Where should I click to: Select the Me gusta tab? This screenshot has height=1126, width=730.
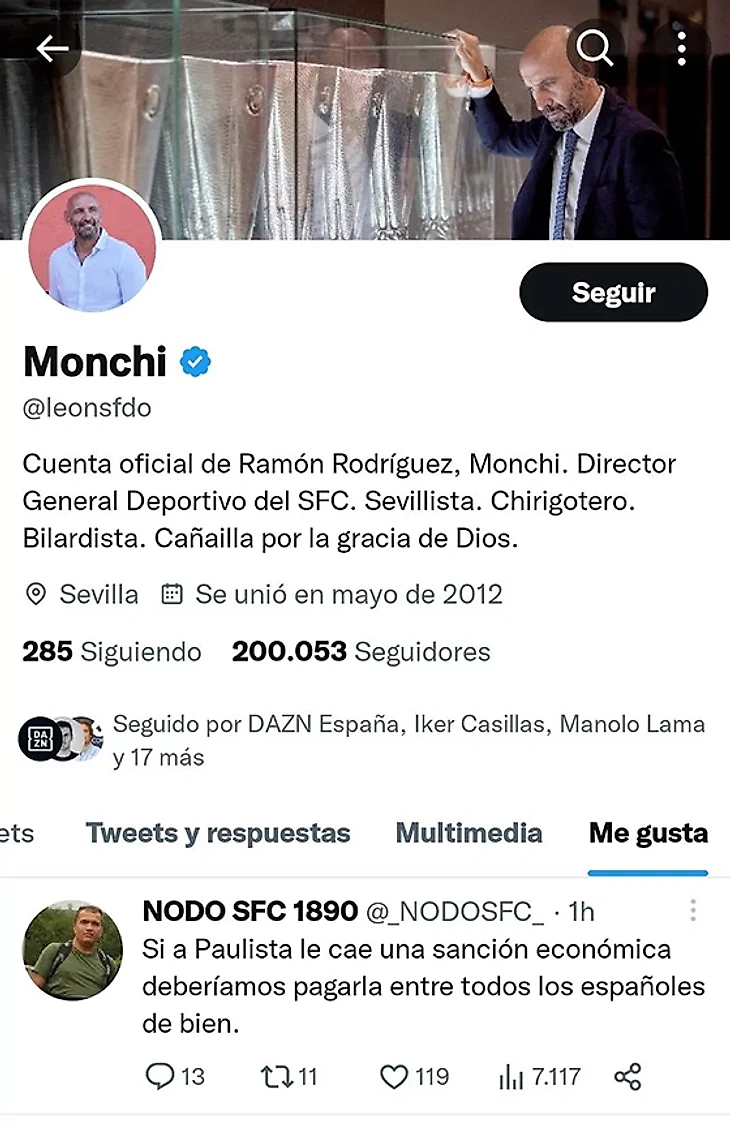click(x=648, y=832)
